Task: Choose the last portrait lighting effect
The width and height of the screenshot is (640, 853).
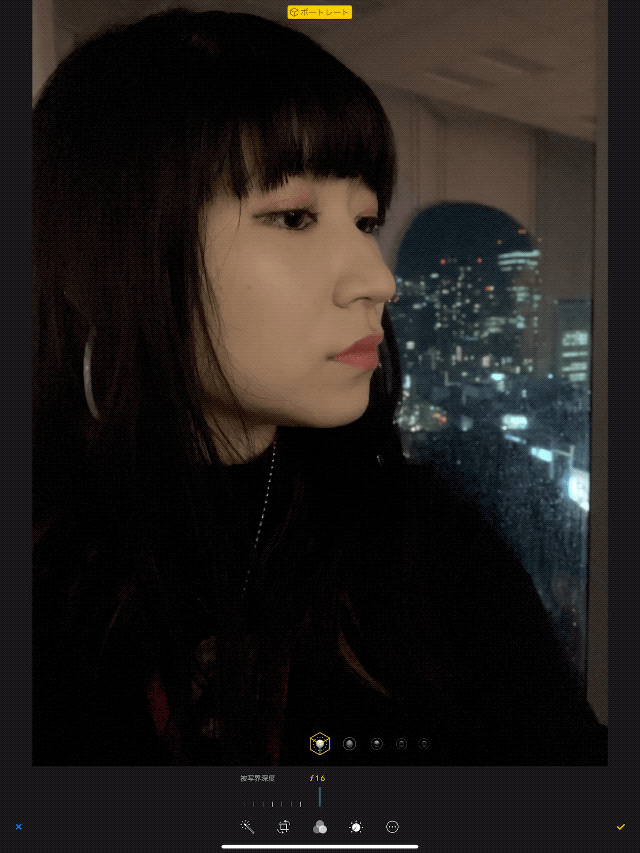Action: point(424,744)
